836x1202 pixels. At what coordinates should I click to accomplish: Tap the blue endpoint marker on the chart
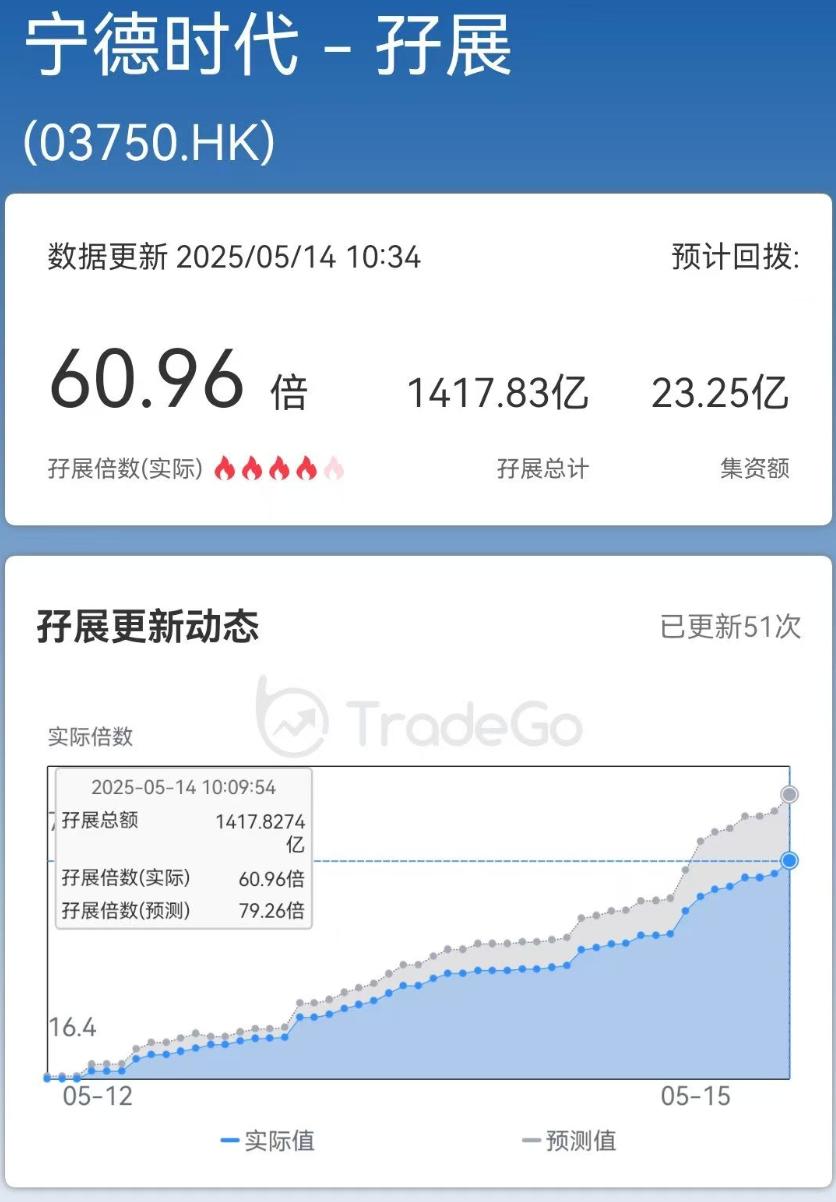point(790,860)
